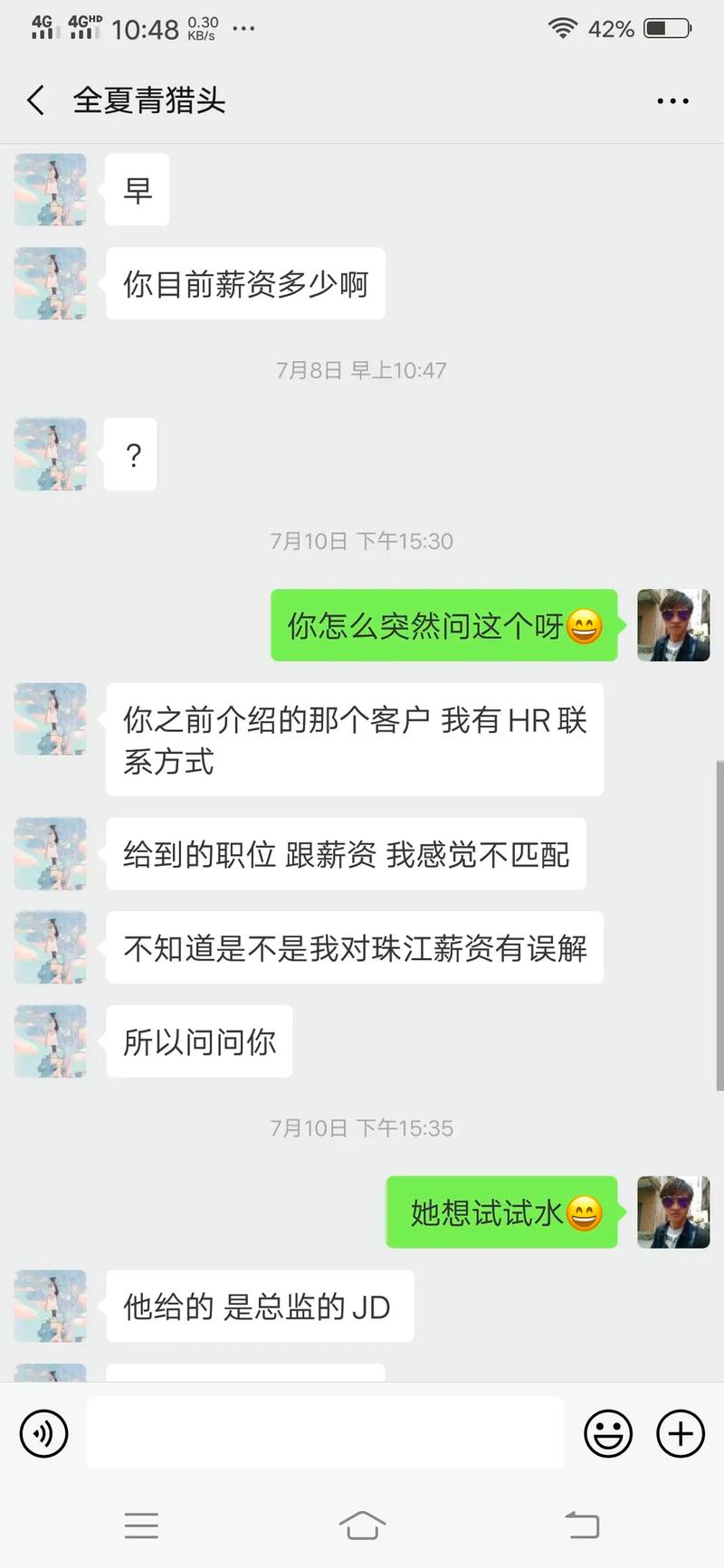Open the chat options via the ellipsis icon
The image size is (724, 1568).
(672, 100)
